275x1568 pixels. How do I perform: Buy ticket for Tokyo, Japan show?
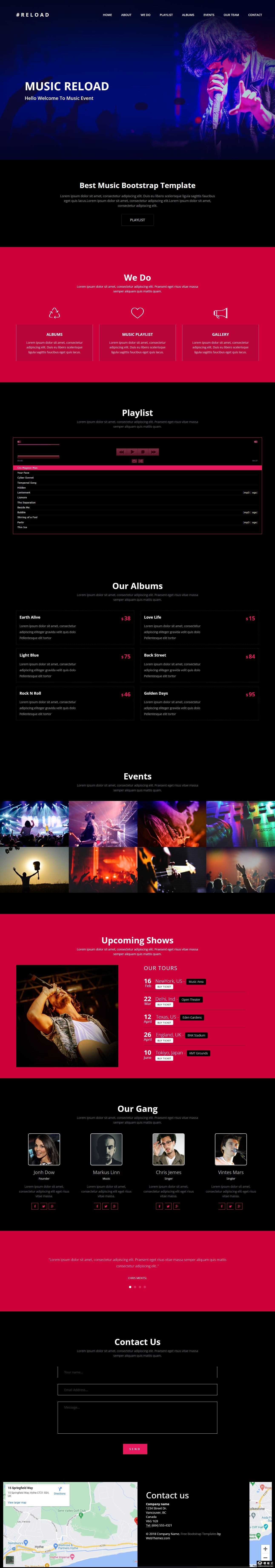point(164,1059)
